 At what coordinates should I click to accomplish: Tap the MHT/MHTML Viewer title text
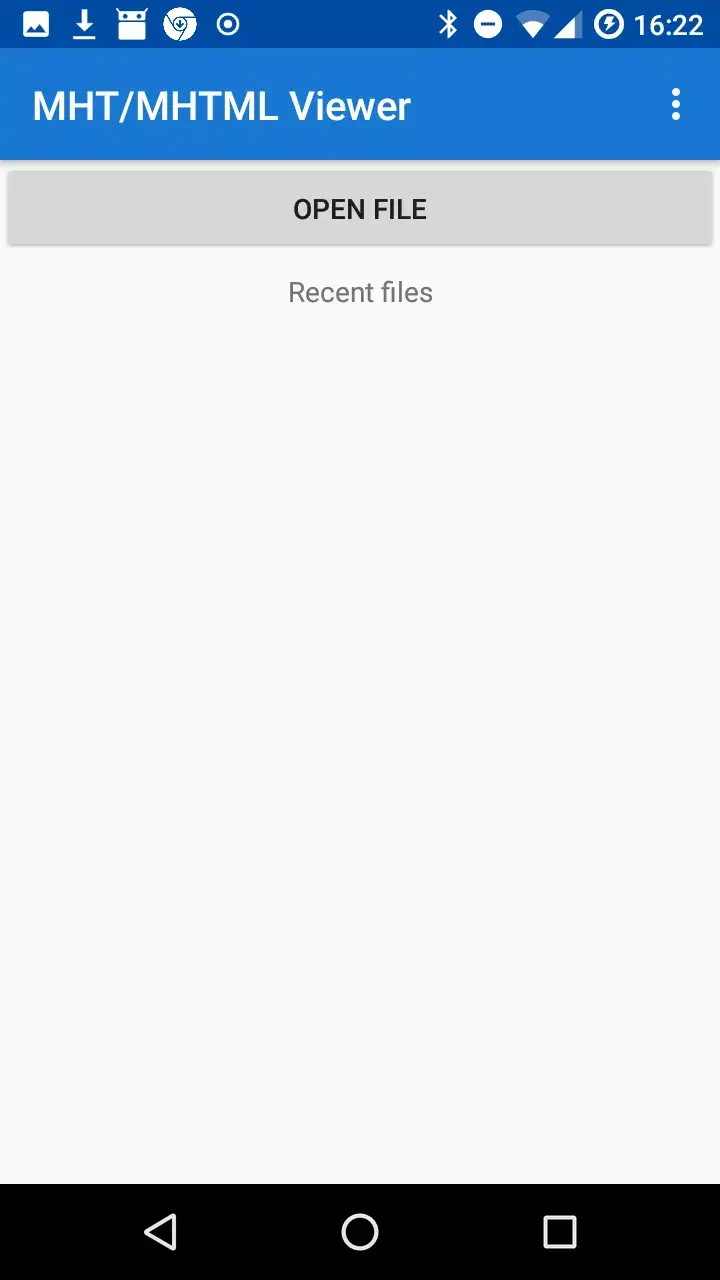point(220,104)
